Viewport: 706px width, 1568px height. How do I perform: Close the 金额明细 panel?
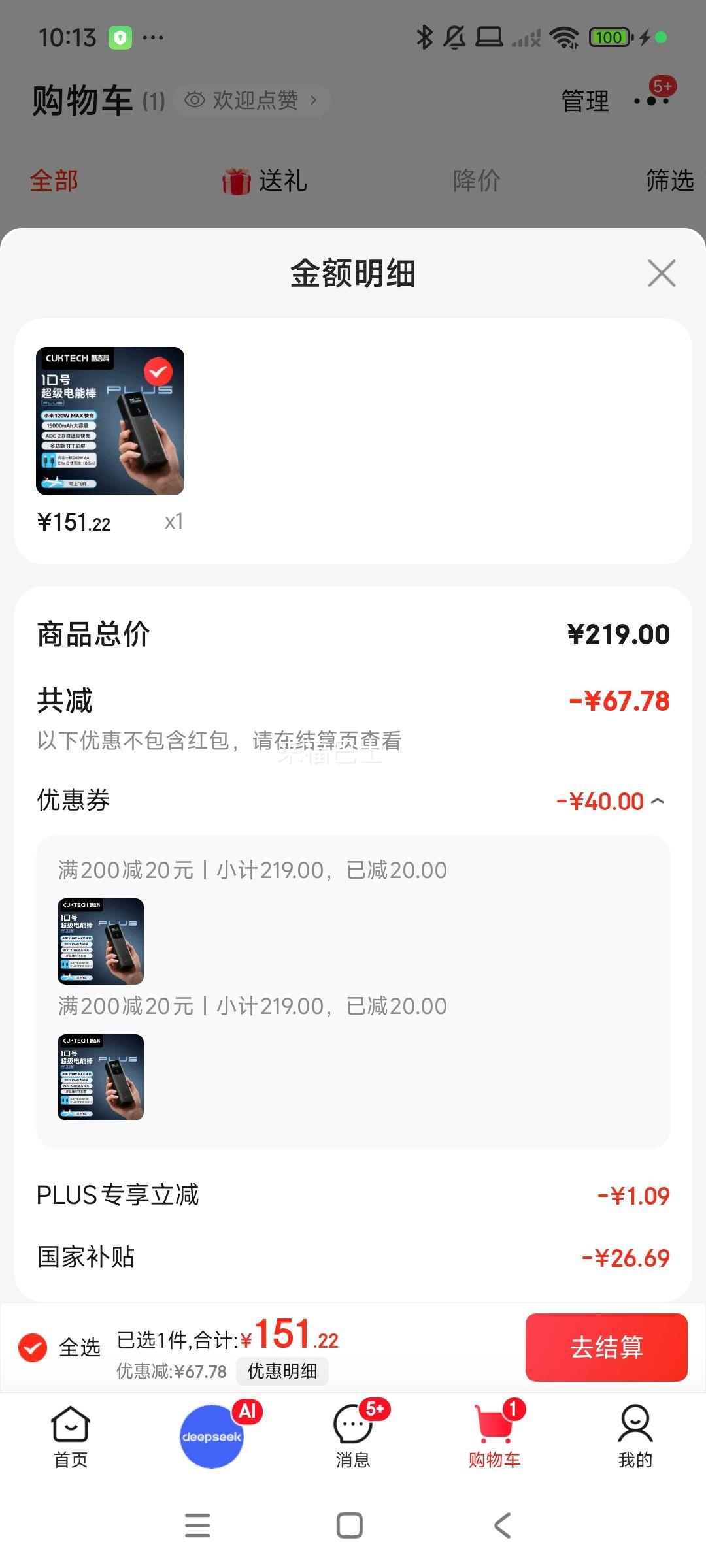pos(662,273)
